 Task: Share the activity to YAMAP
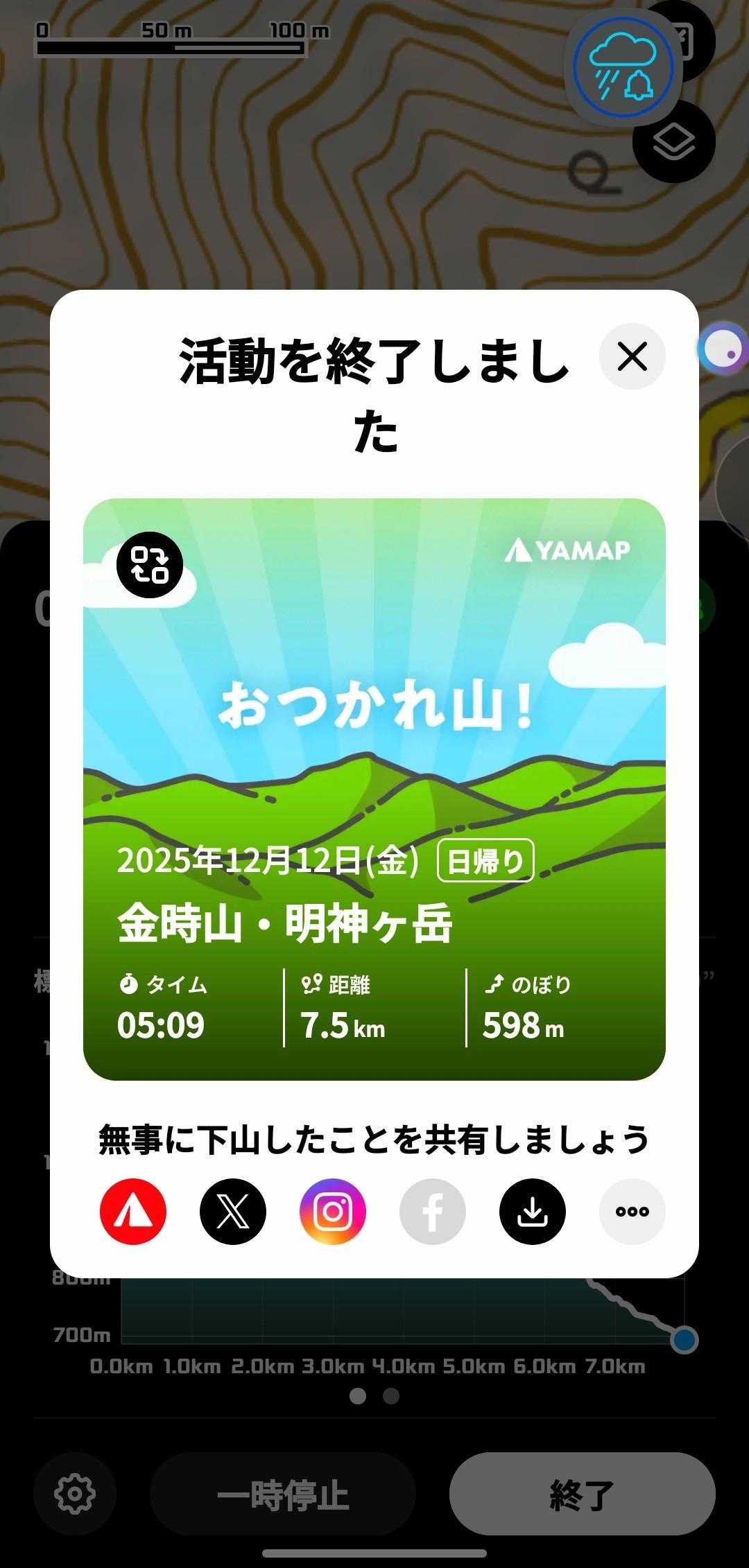pos(133,1212)
